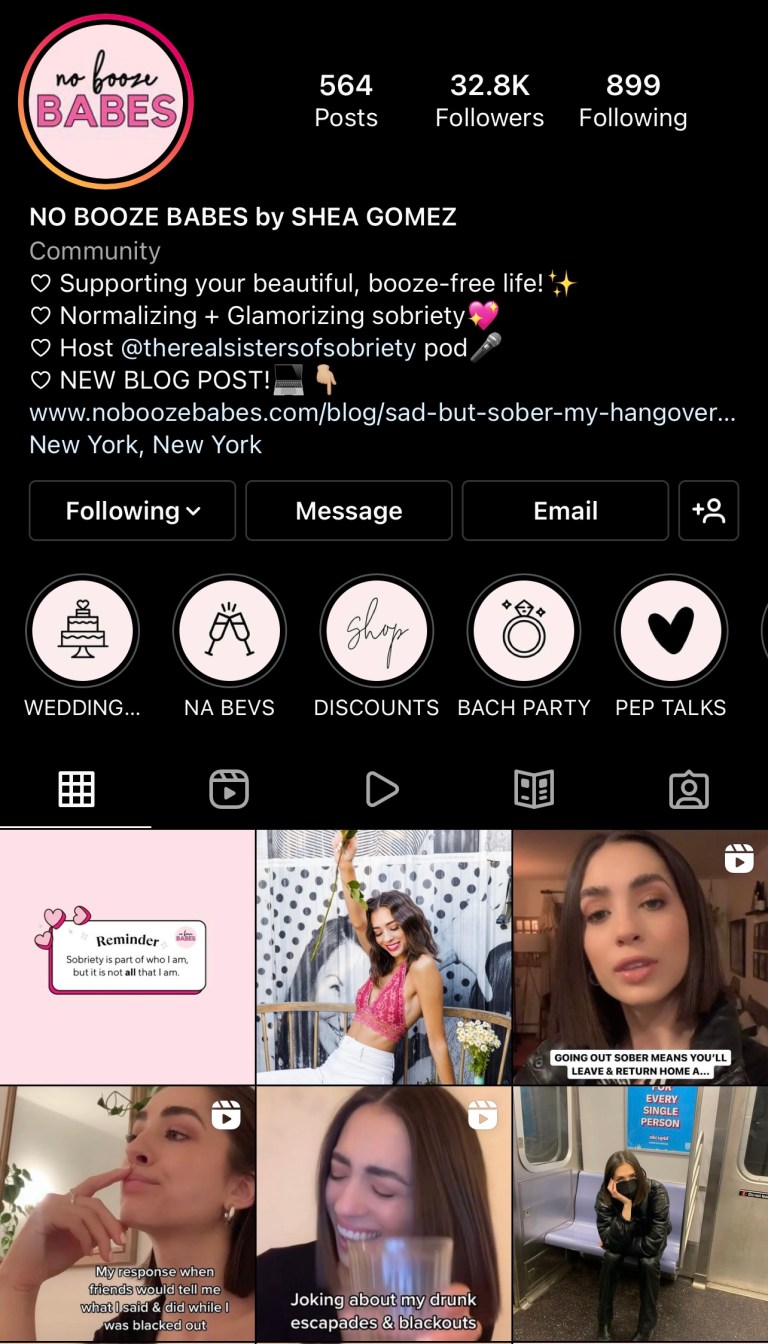Open the PEP TALKS heart highlight
The height and width of the screenshot is (1344, 768).
(x=670, y=630)
